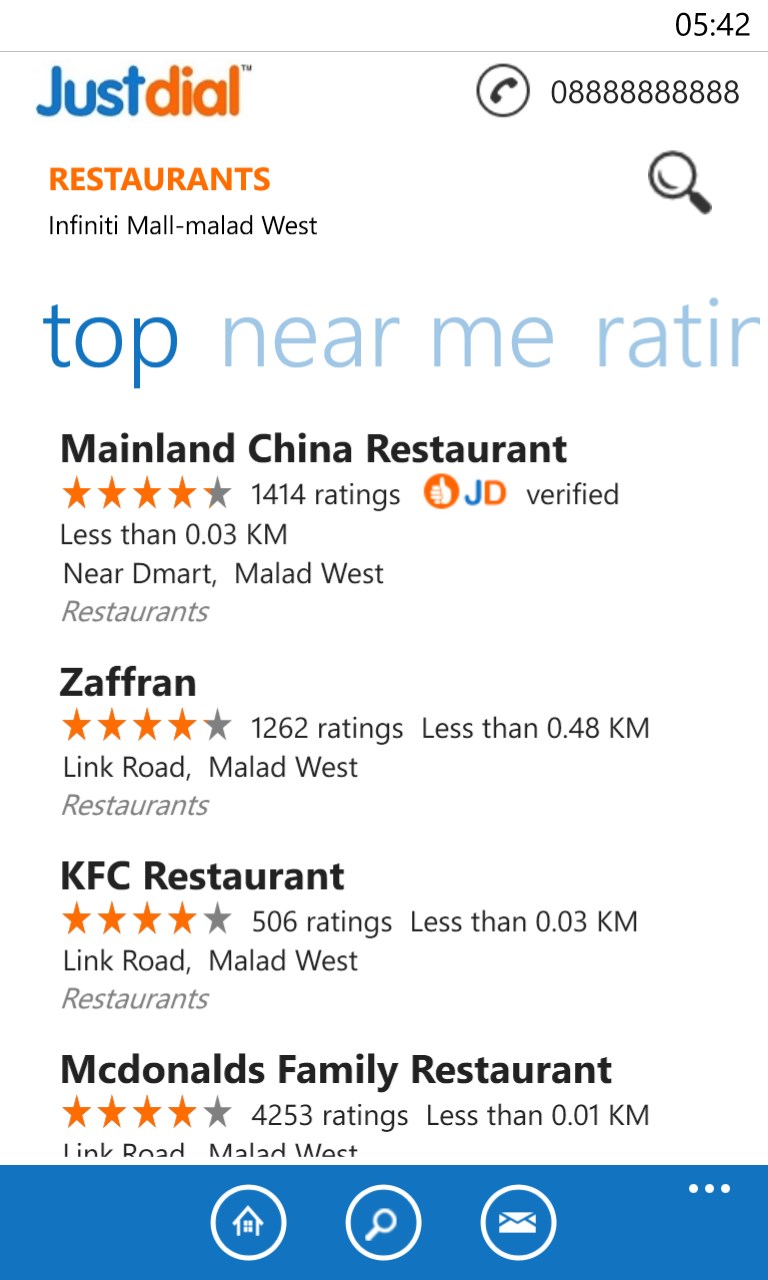Image resolution: width=768 pixels, height=1280 pixels.
Task: Select the KFC Restaurant result
Action: [x=202, y=876]
